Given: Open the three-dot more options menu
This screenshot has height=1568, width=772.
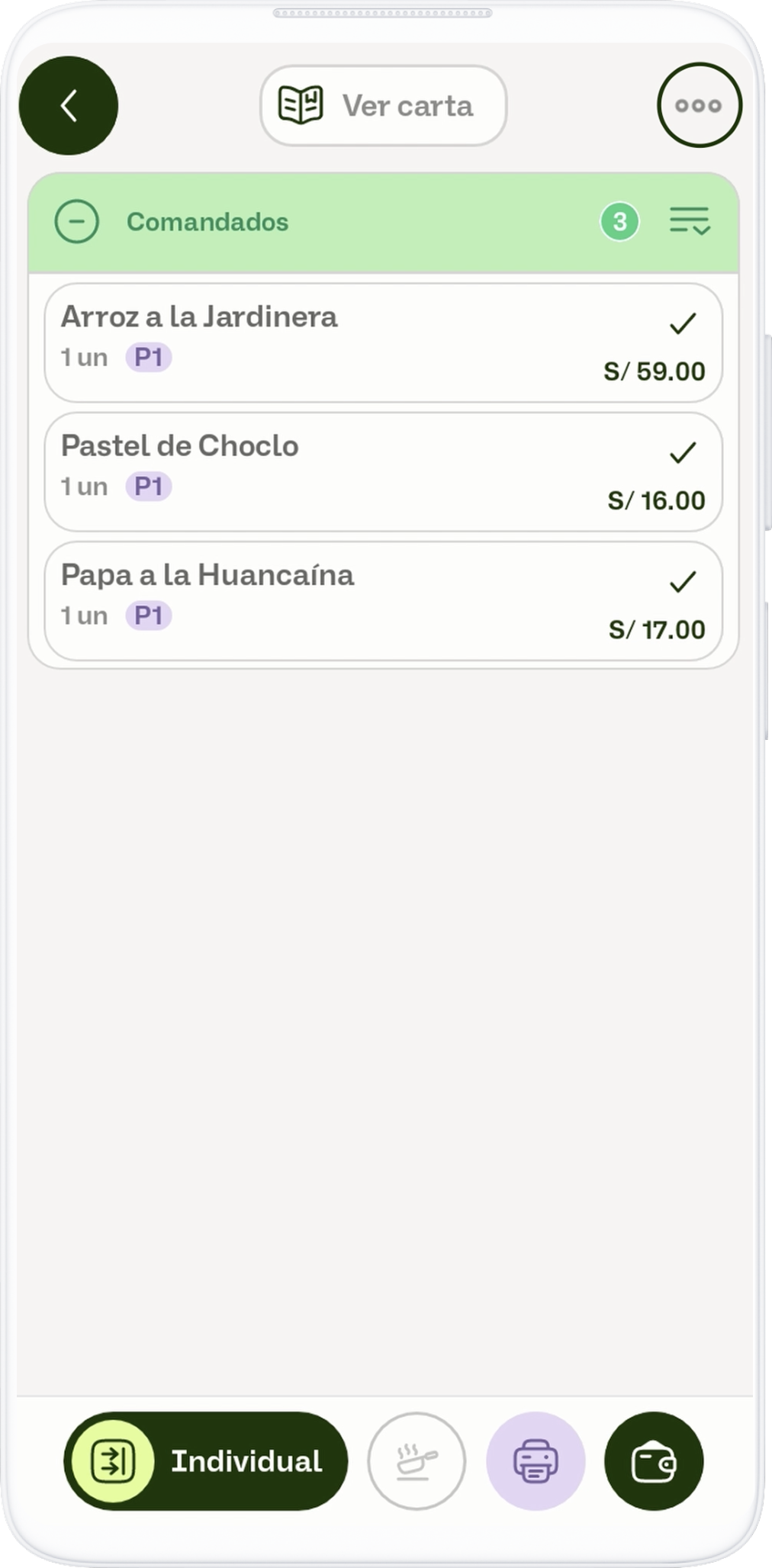Looking at the screenshot, I should (x=699, y=106).
